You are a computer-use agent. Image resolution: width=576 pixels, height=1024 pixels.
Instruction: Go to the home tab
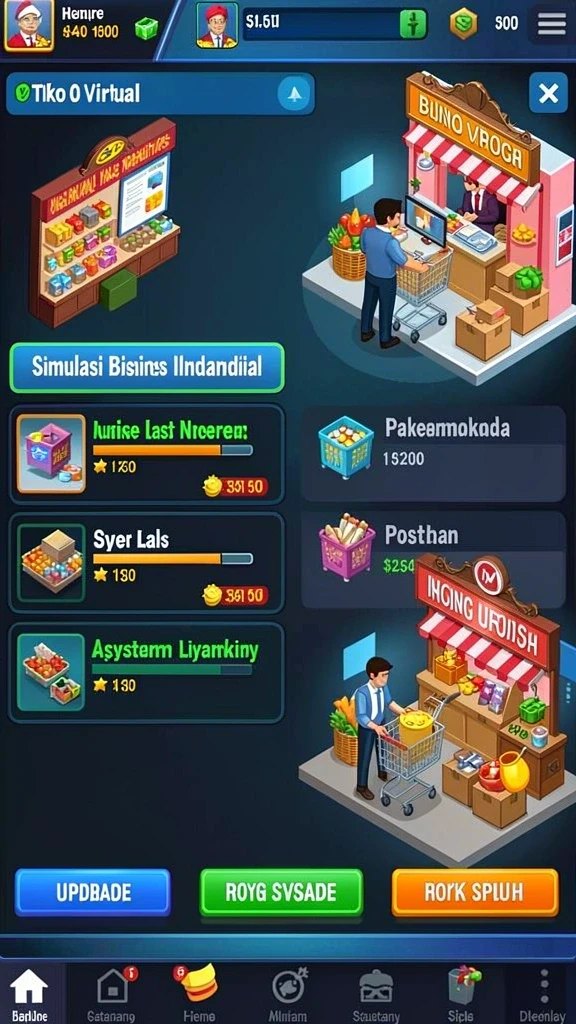point(31,994)
